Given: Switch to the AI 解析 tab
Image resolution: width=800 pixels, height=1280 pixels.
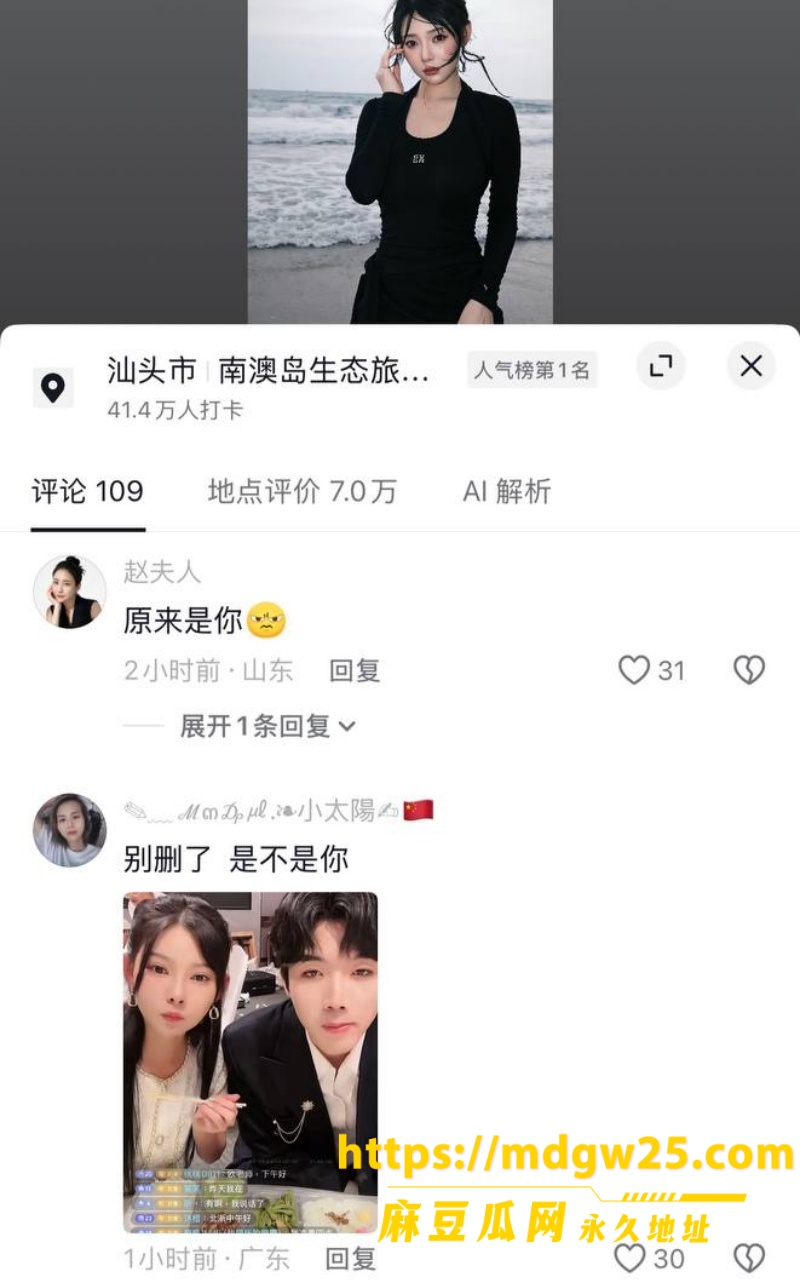Looking at the screenshot, I should pyautogui.click(x=507, y=491).
